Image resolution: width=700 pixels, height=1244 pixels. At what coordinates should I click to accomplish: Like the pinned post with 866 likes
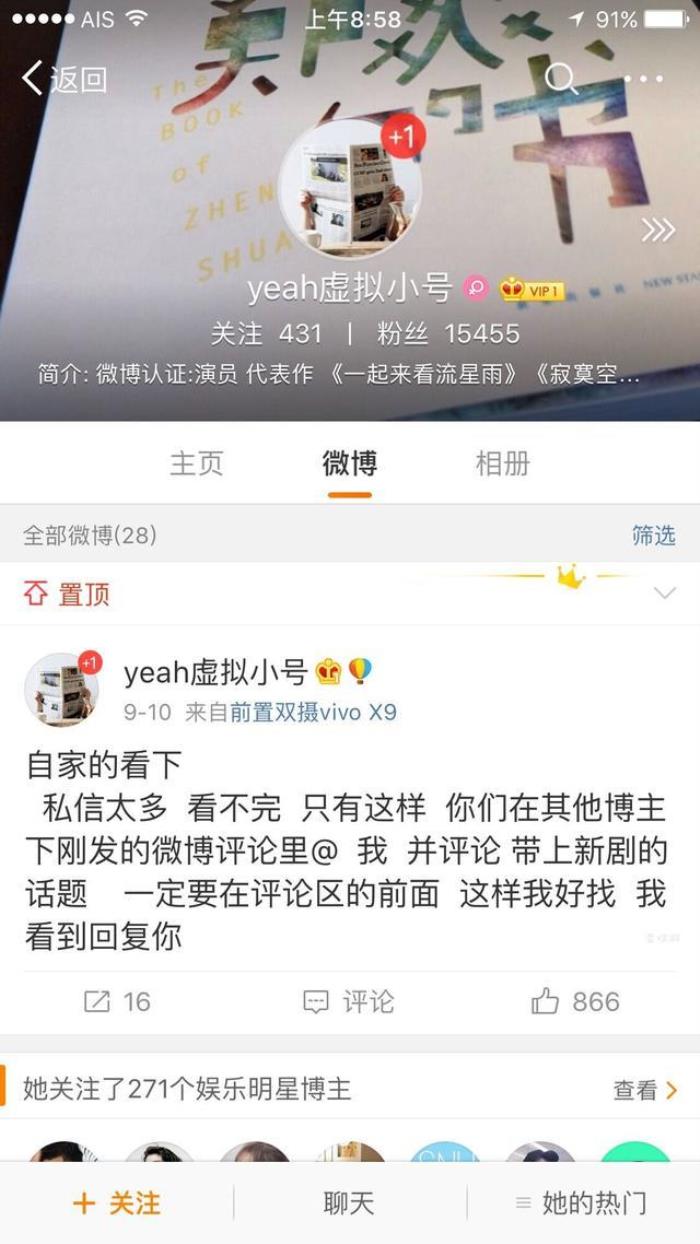(x=576, y=1002)
